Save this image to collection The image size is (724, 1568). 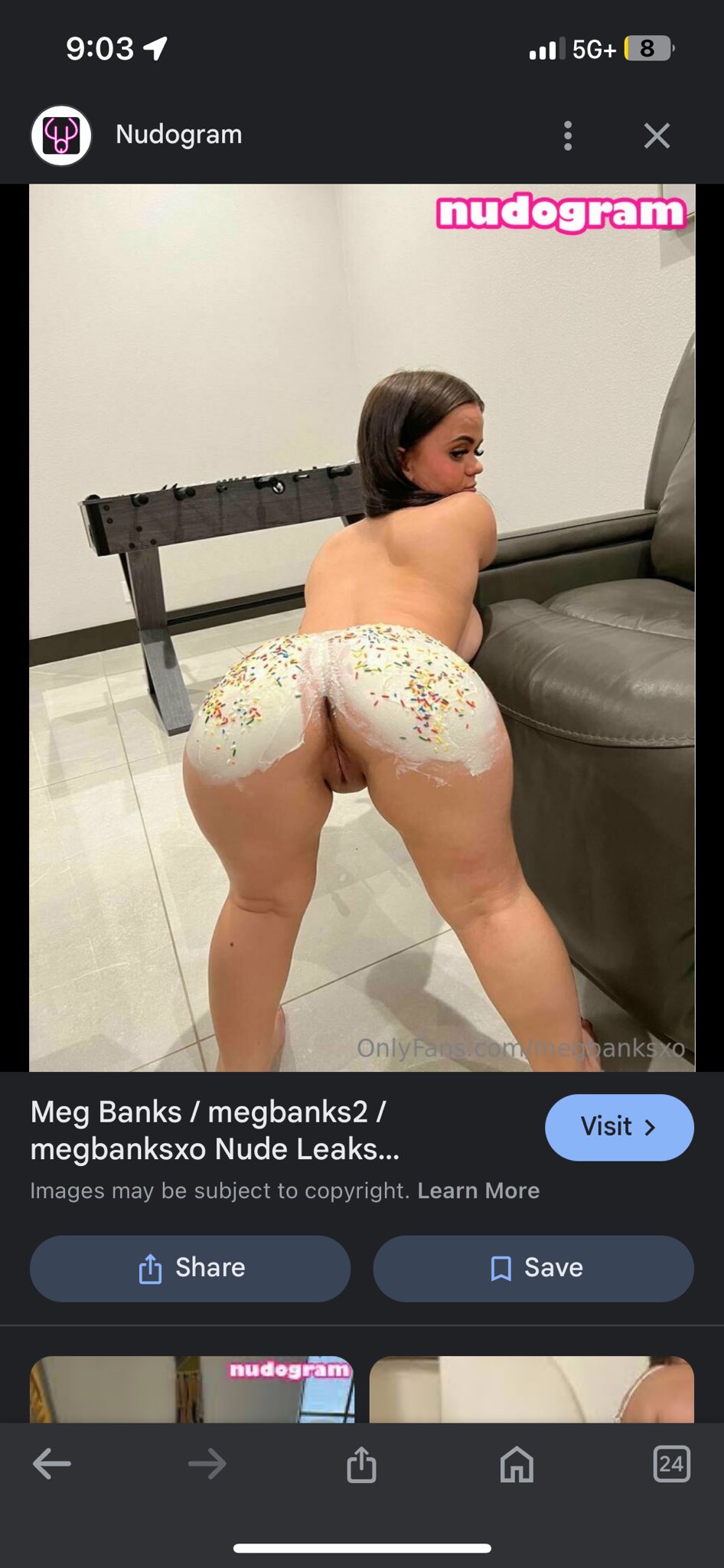533,1268
